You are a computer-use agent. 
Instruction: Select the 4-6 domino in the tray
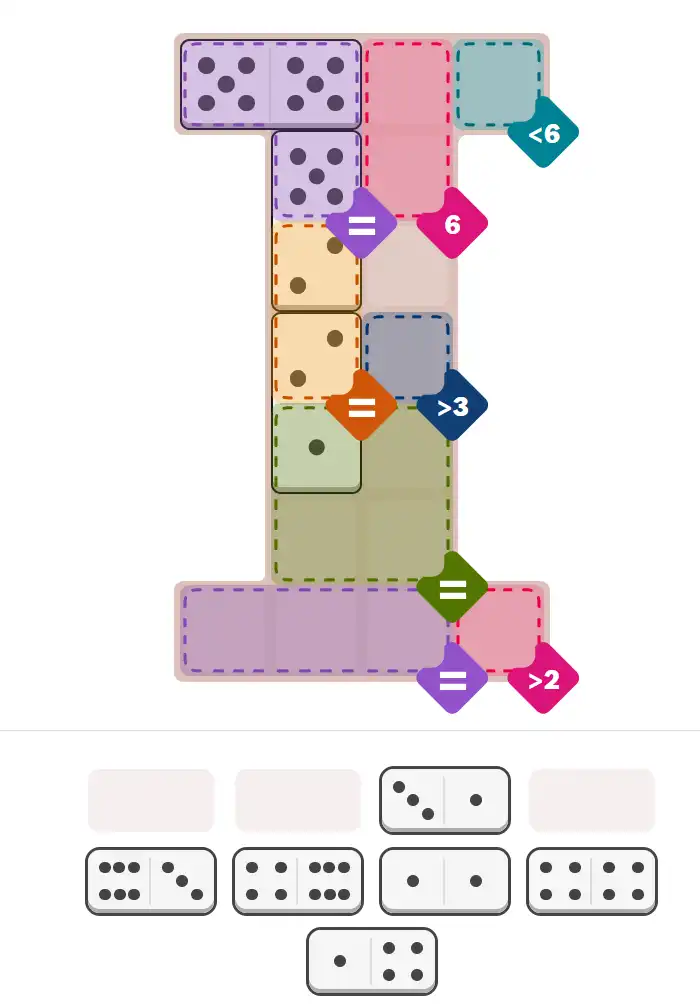pyautogui.click(x=297, y=880)
